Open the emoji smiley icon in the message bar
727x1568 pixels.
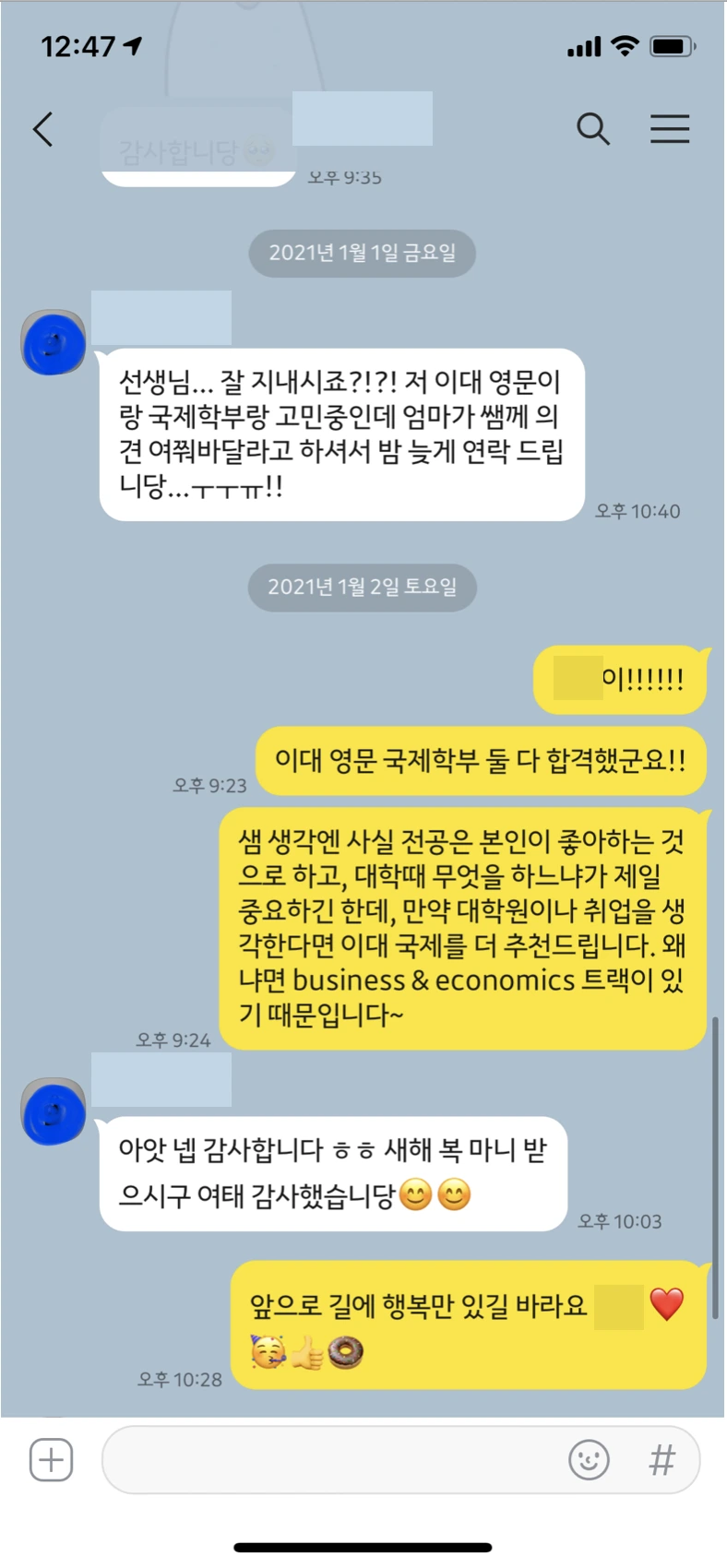(589, 1459)
